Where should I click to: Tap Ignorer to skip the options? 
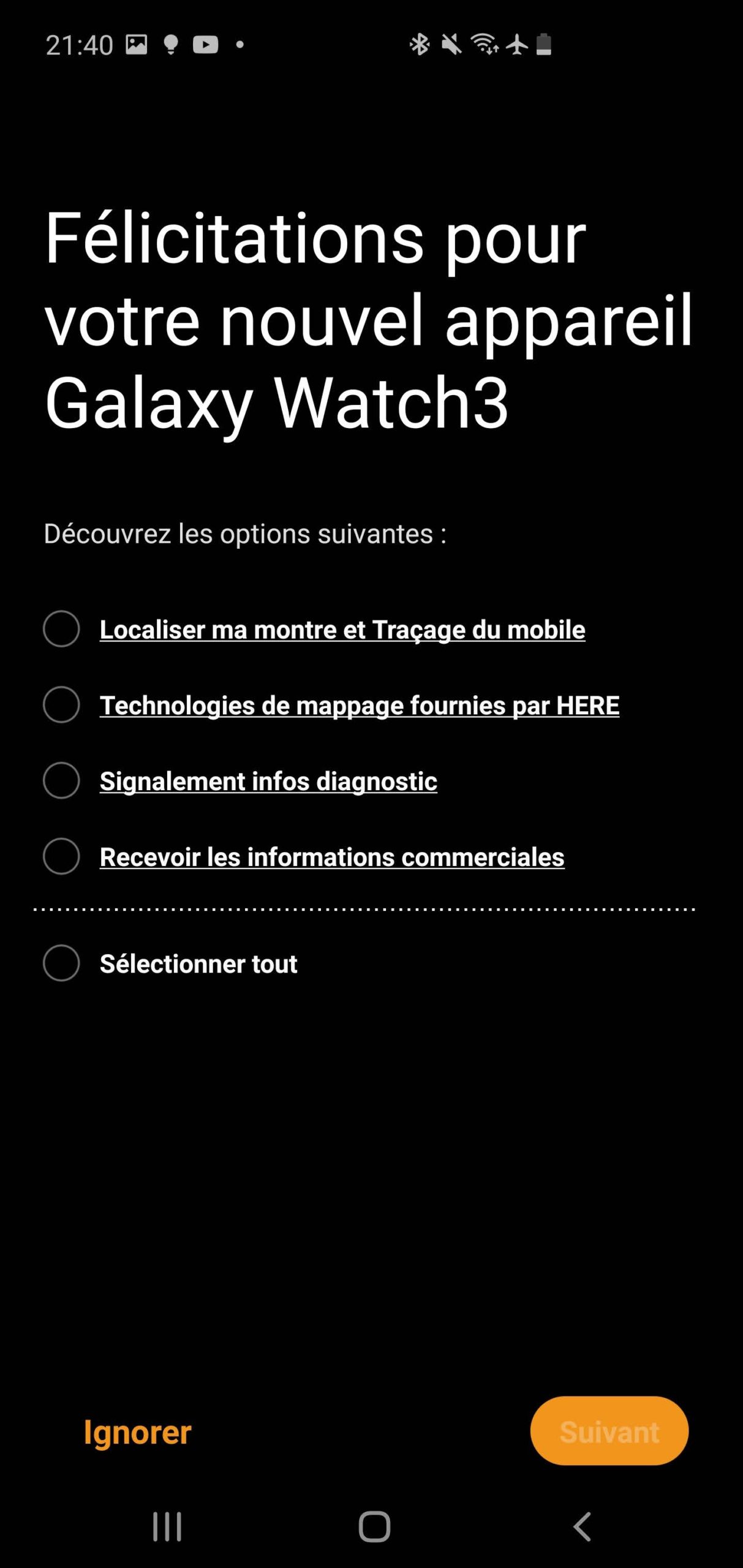pyautogui.click(x=137, y=1432)
